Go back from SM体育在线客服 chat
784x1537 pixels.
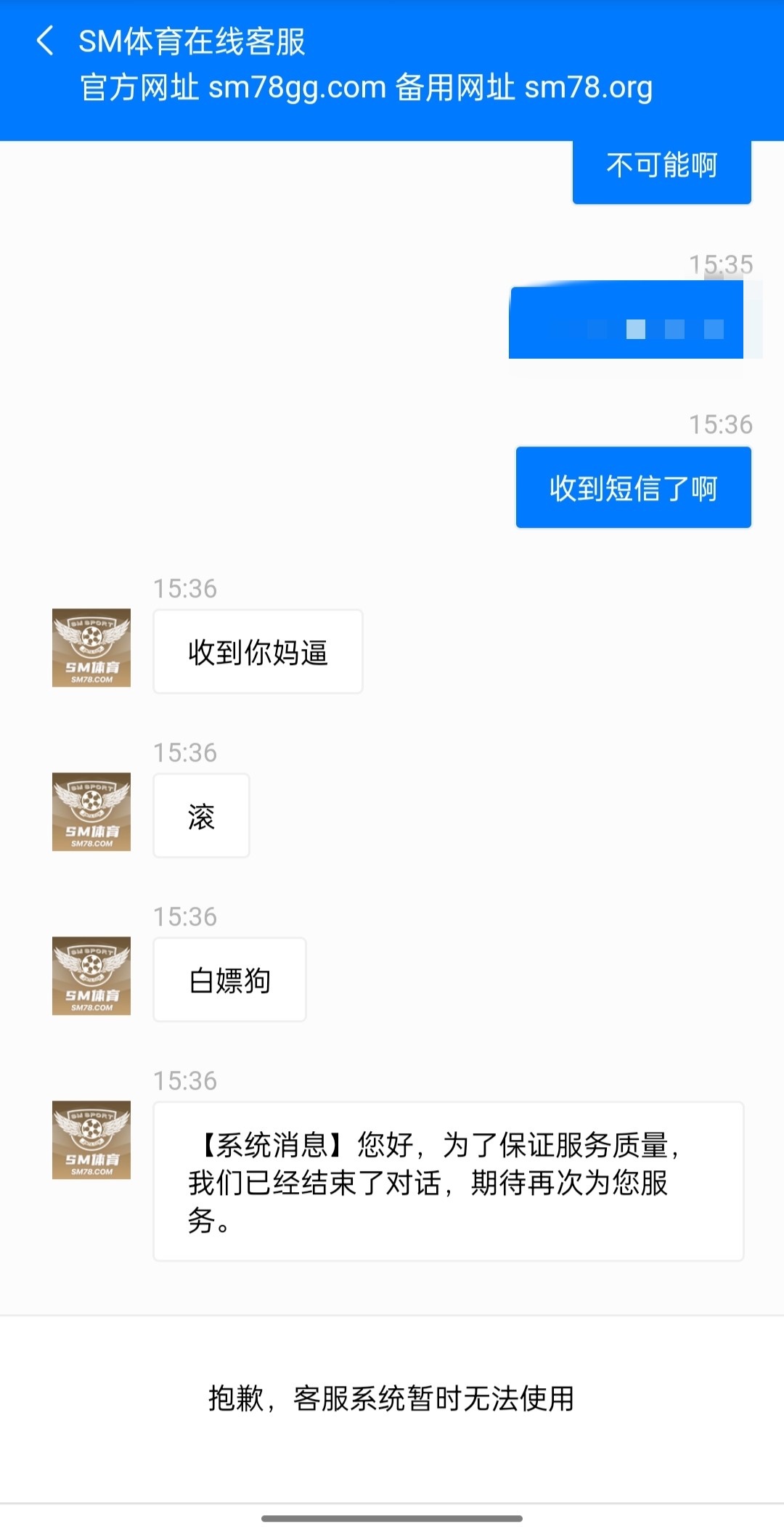tap(45, 41)
